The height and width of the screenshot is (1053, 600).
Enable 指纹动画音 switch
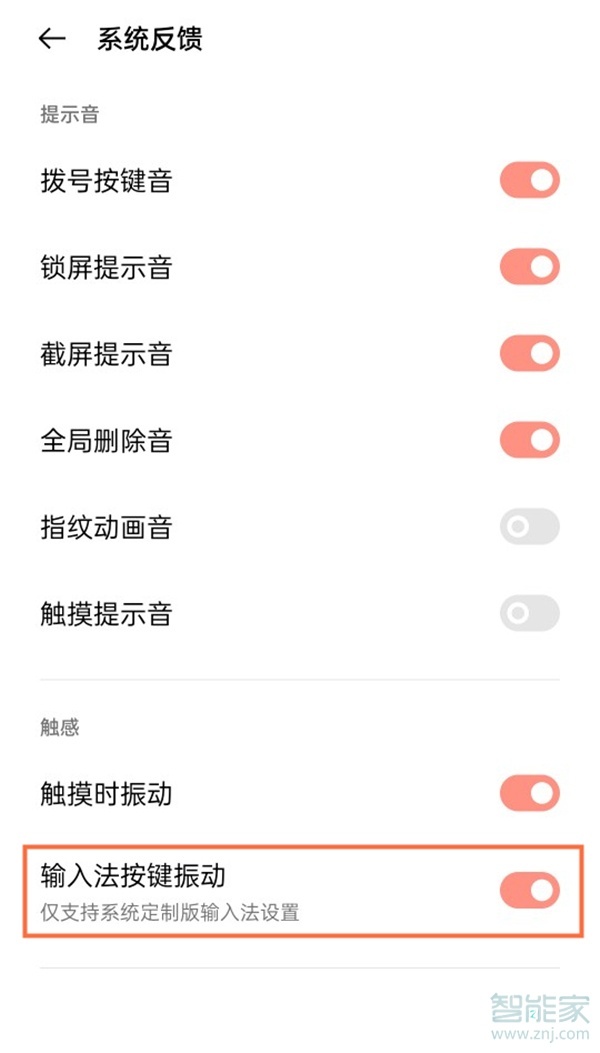click(x=529, y=527)
